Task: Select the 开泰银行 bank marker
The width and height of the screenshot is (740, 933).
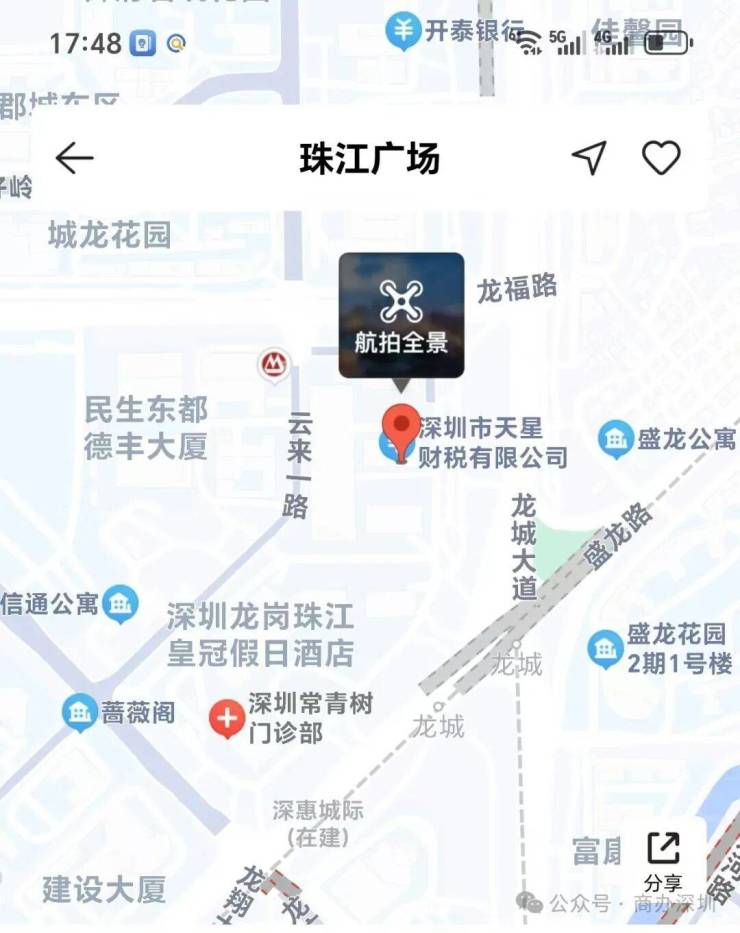Action: [x=403, y=31]
